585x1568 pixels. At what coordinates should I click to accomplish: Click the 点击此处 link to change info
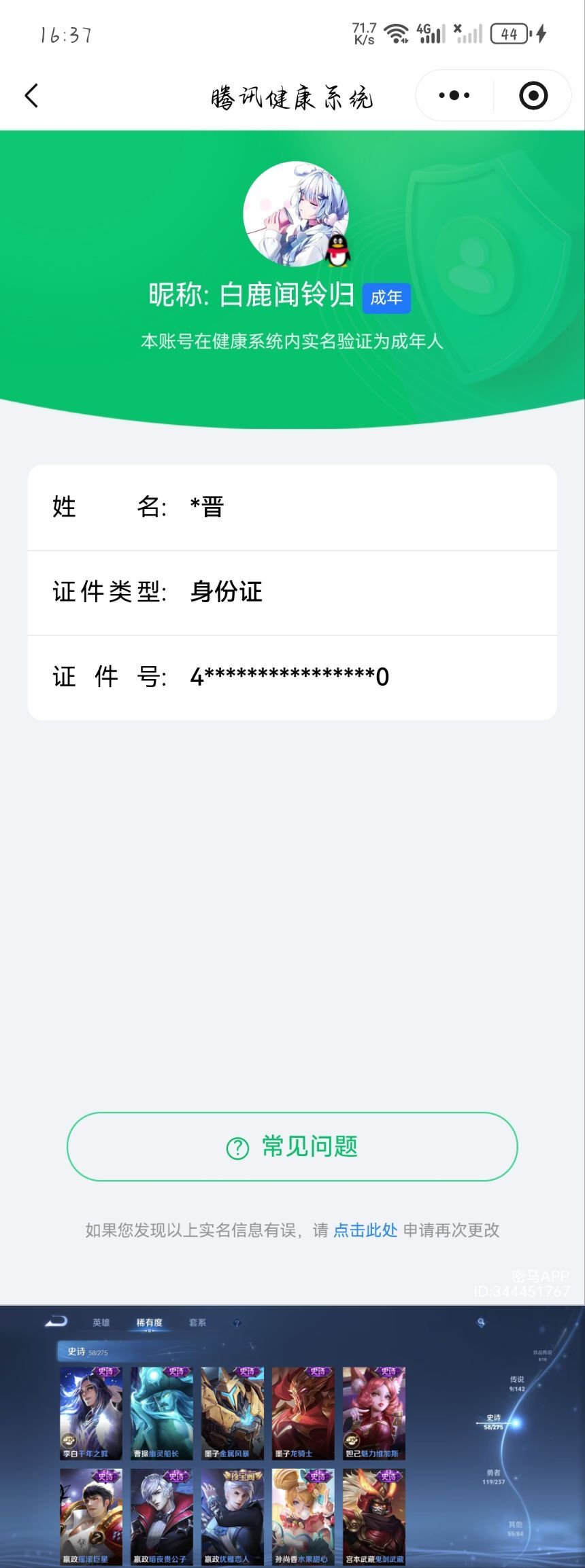pos(365,1230)
